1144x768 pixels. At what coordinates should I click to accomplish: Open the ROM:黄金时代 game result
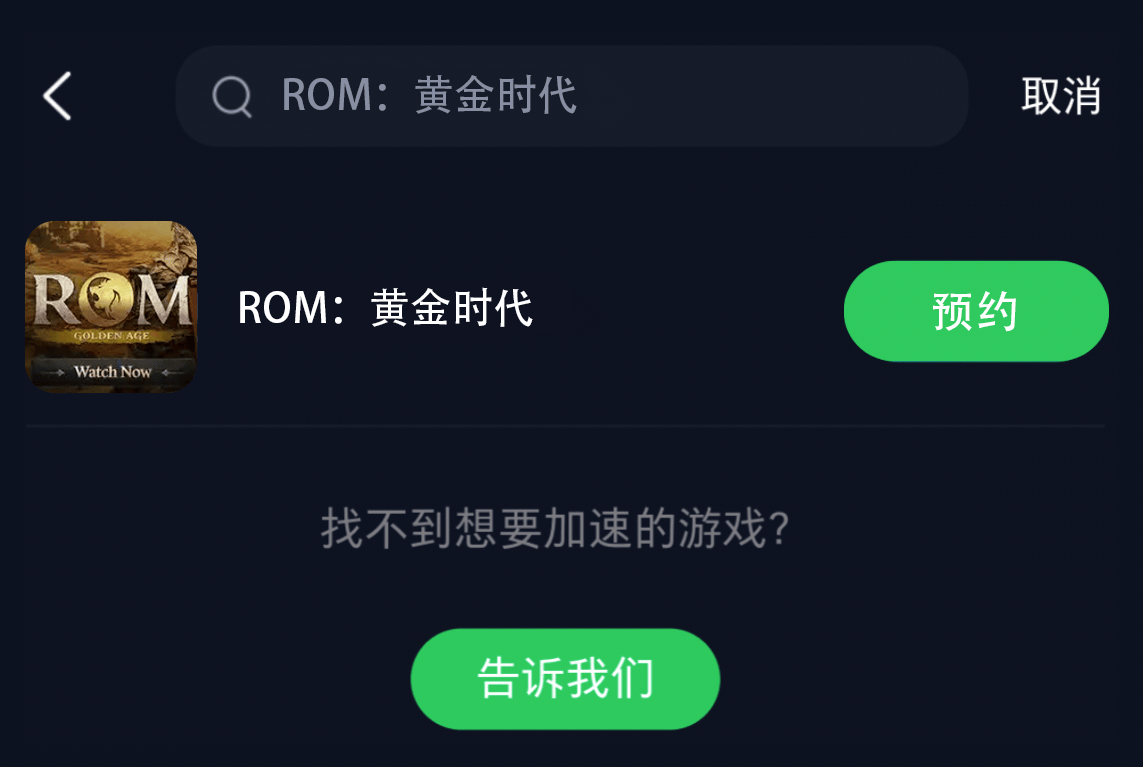pos(385,308)
